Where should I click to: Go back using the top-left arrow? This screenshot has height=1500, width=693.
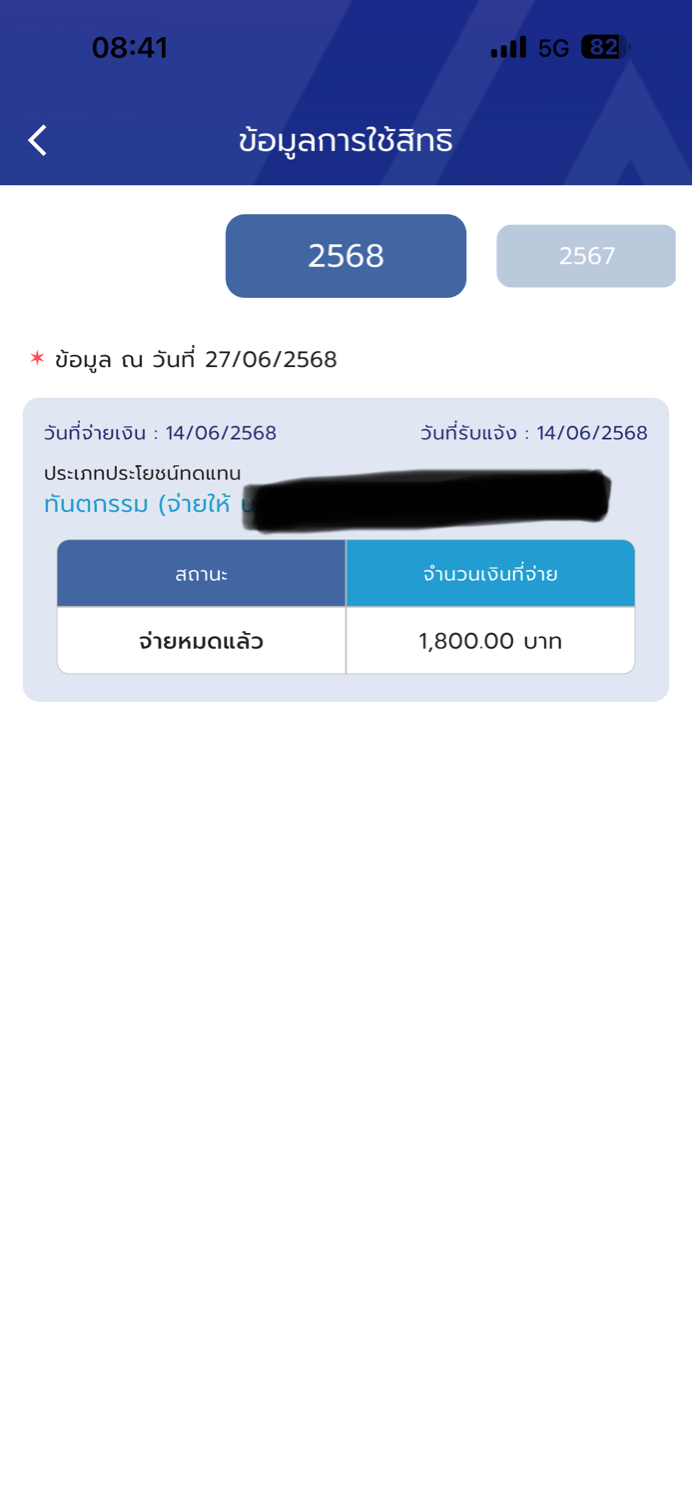(x=38, y=140)
